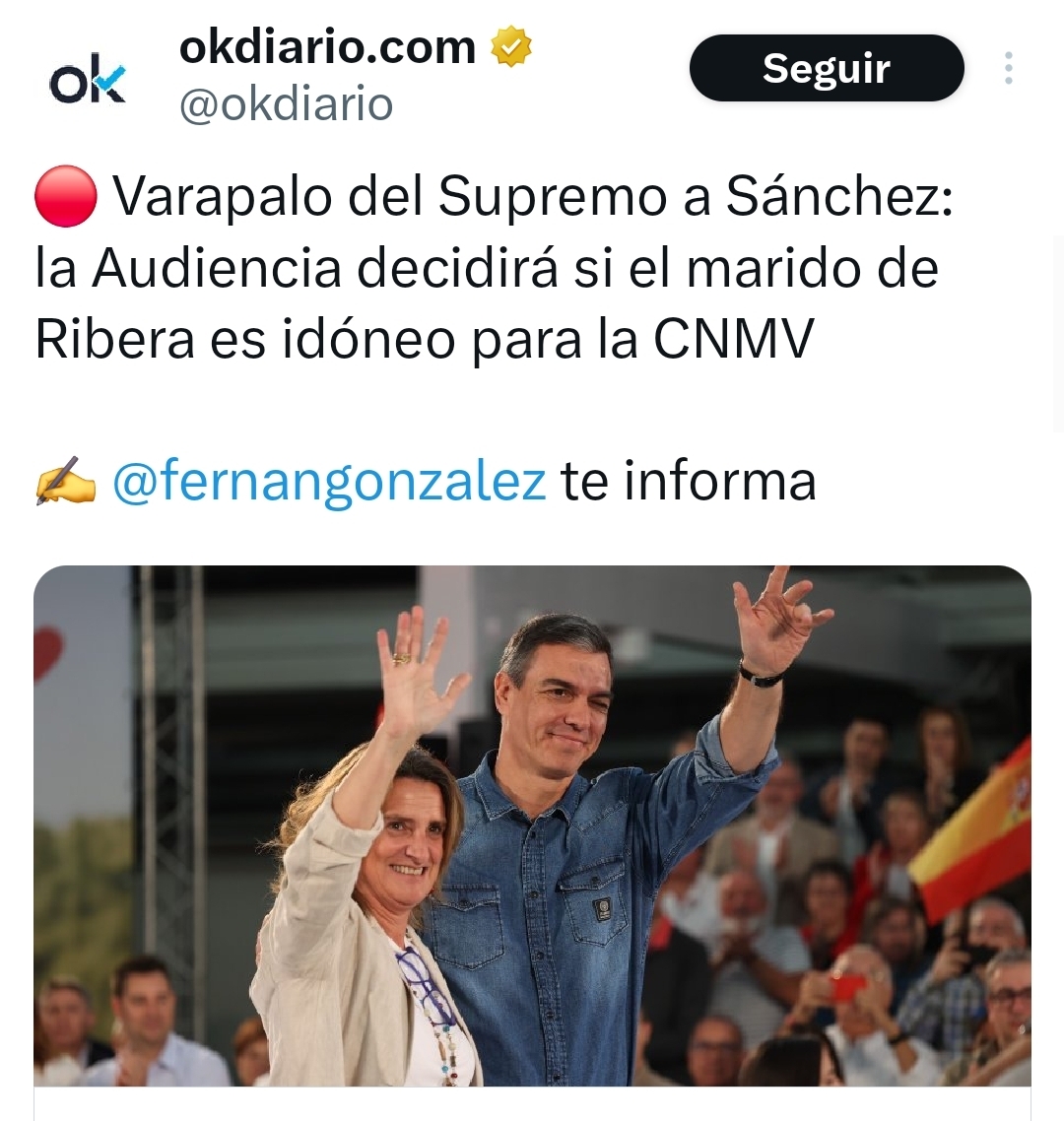Image resolution: width=1064 pixels, height=1121 pixels.
Task: Open the @fernangonzalez mention
Action: tap(329, 482)
